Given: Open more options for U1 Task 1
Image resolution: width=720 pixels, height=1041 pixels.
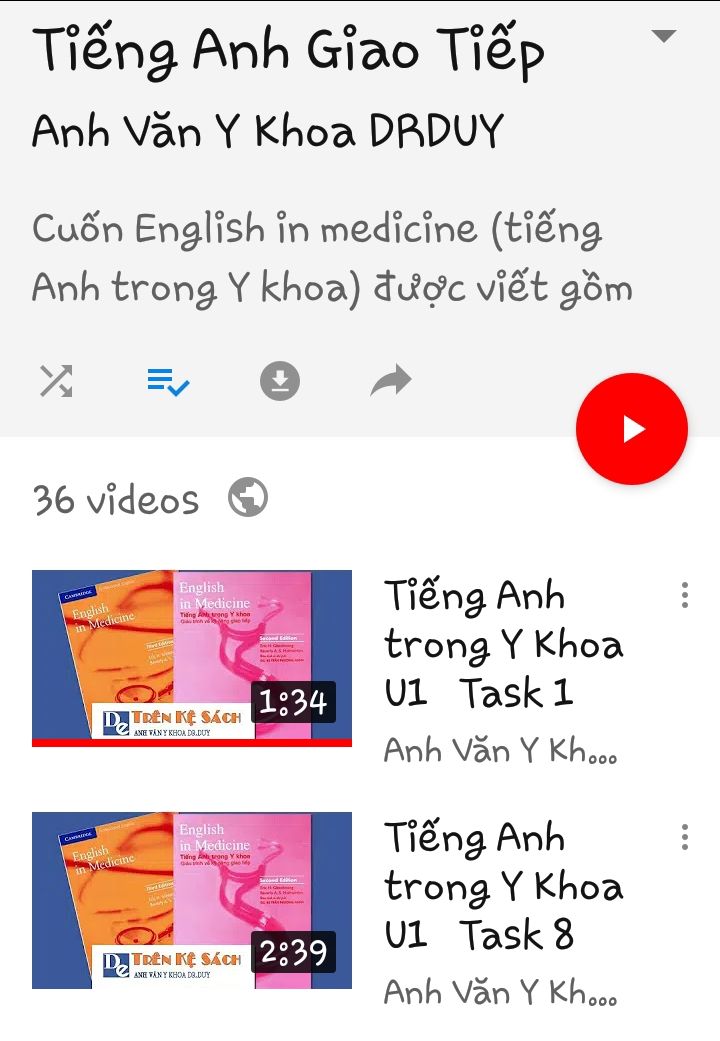Looking at the screenshot, I should pyautogui.click(x=684, y=595).
